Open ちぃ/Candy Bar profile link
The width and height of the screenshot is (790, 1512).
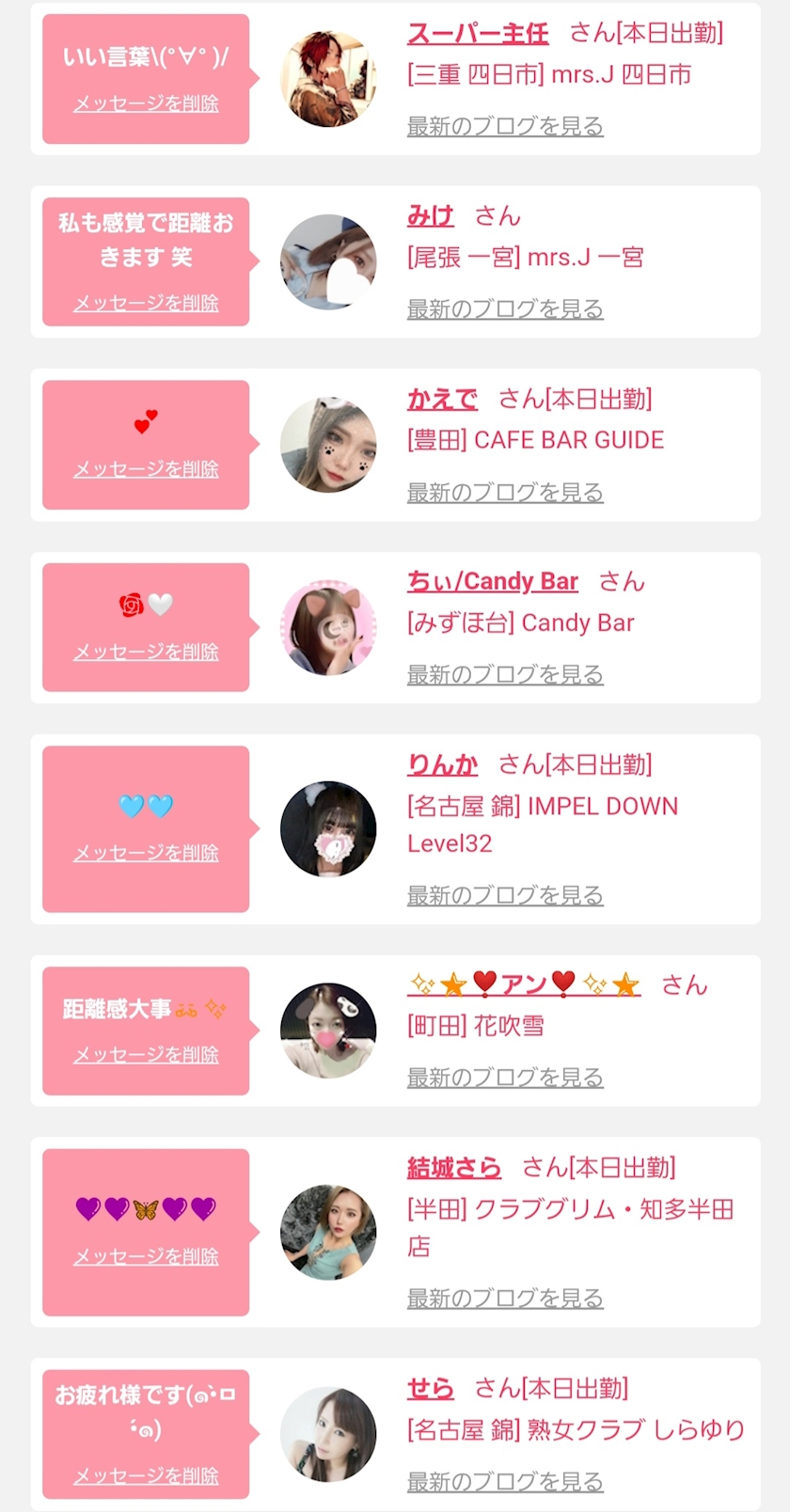pos(493,582)
